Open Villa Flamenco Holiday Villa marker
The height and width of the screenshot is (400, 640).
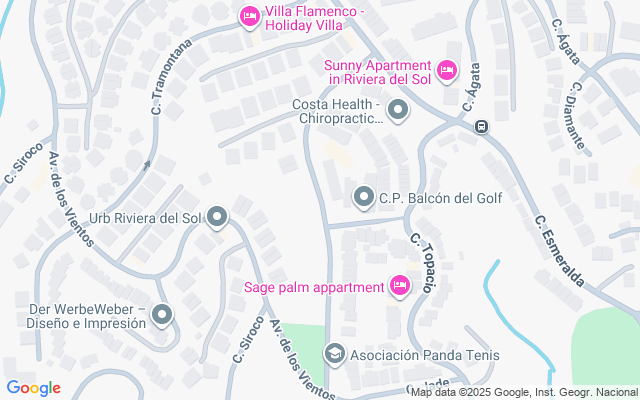(250, 18)
